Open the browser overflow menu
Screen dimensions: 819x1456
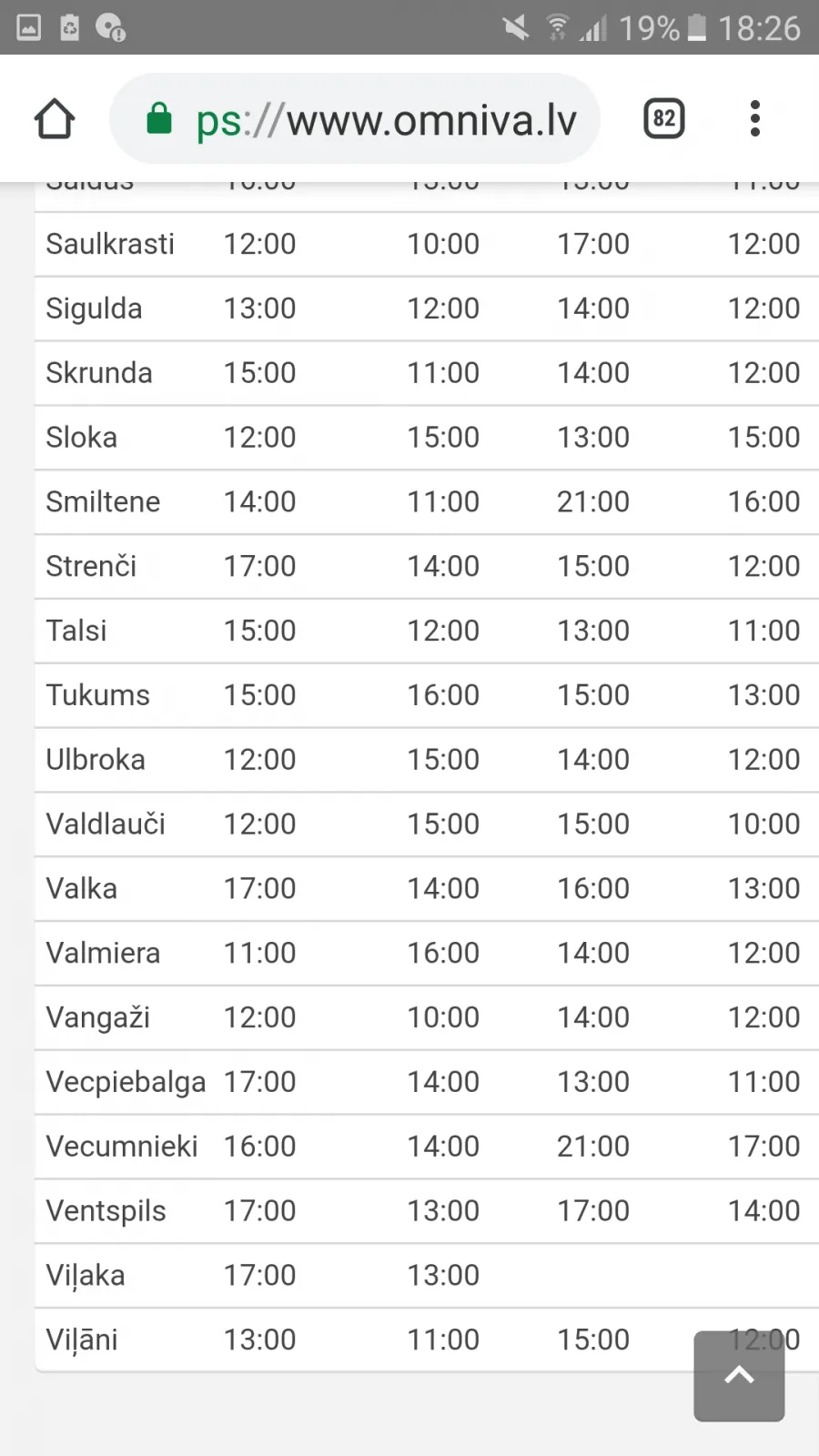pyautogui.click(x=754, y=119)
